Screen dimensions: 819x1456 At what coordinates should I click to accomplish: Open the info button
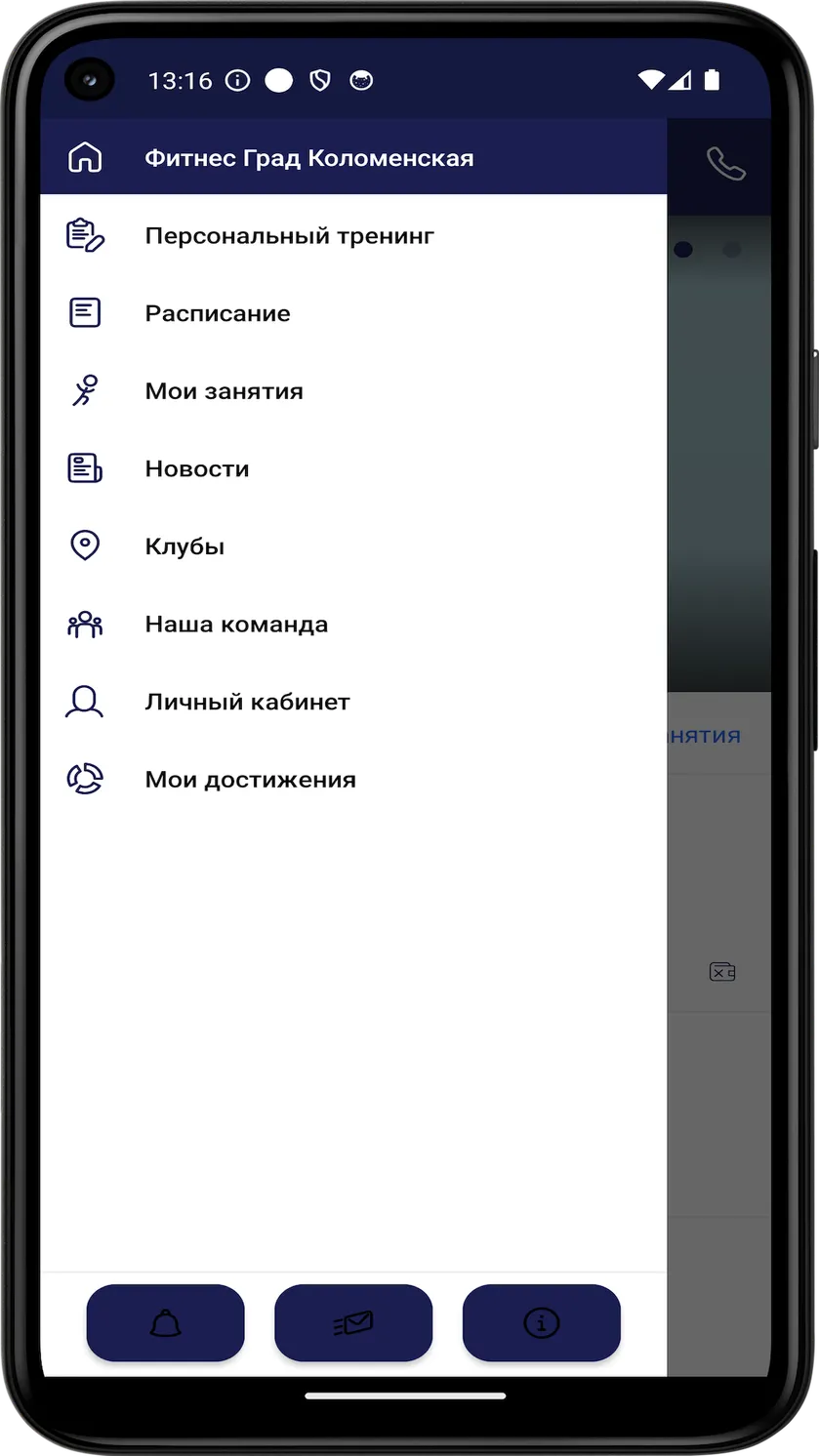542,1323
